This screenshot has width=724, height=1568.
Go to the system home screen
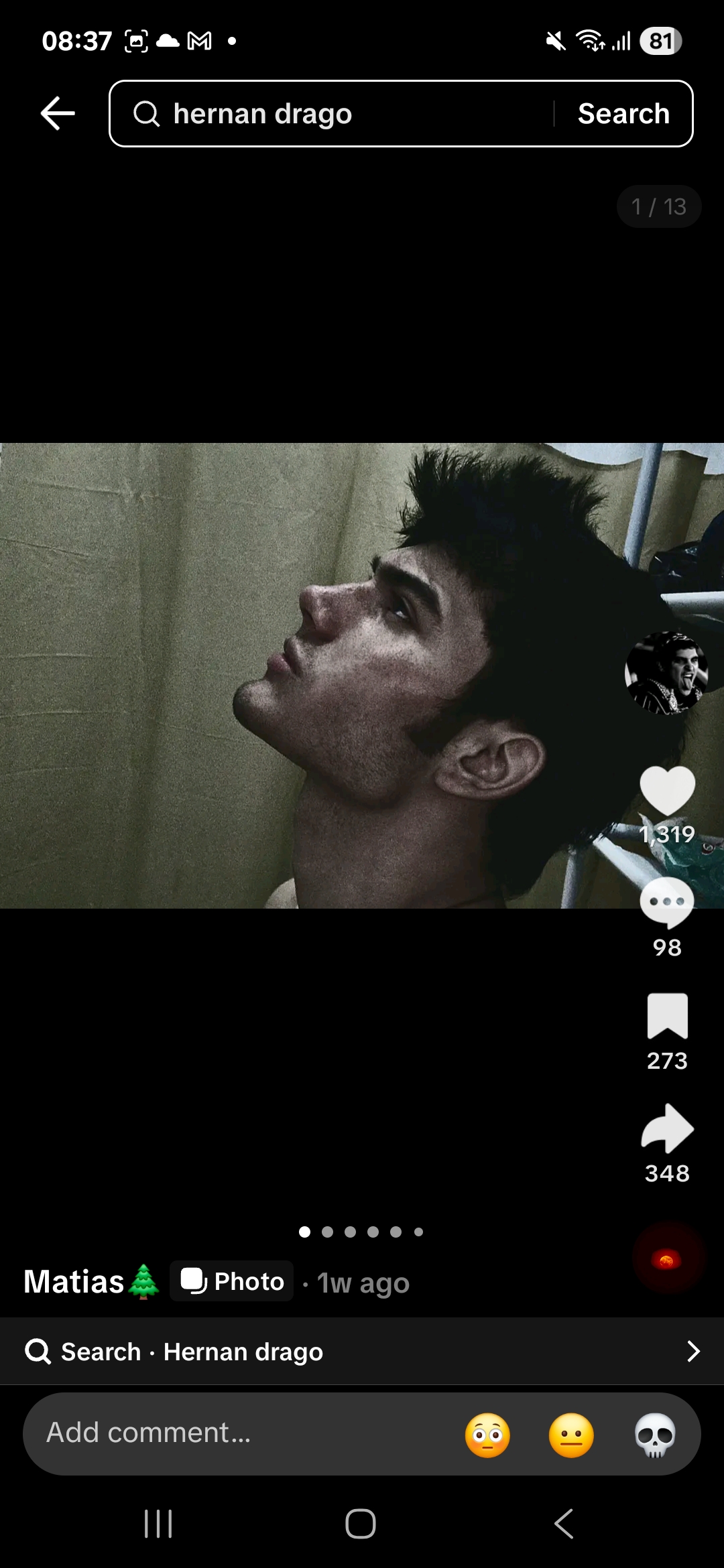point(361,1524)
